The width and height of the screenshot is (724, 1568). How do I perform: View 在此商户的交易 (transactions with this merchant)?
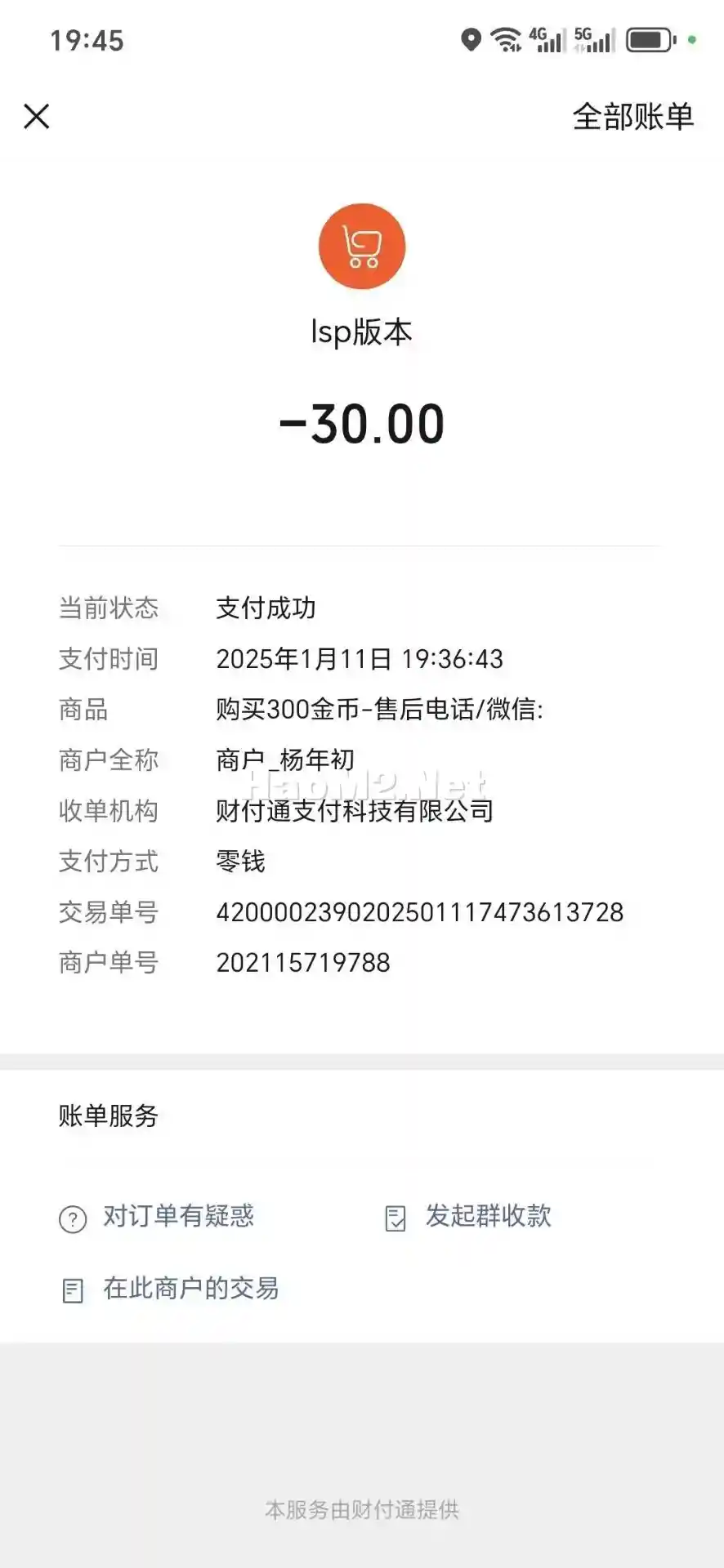pyautogui.click(x=170, y=1289)
